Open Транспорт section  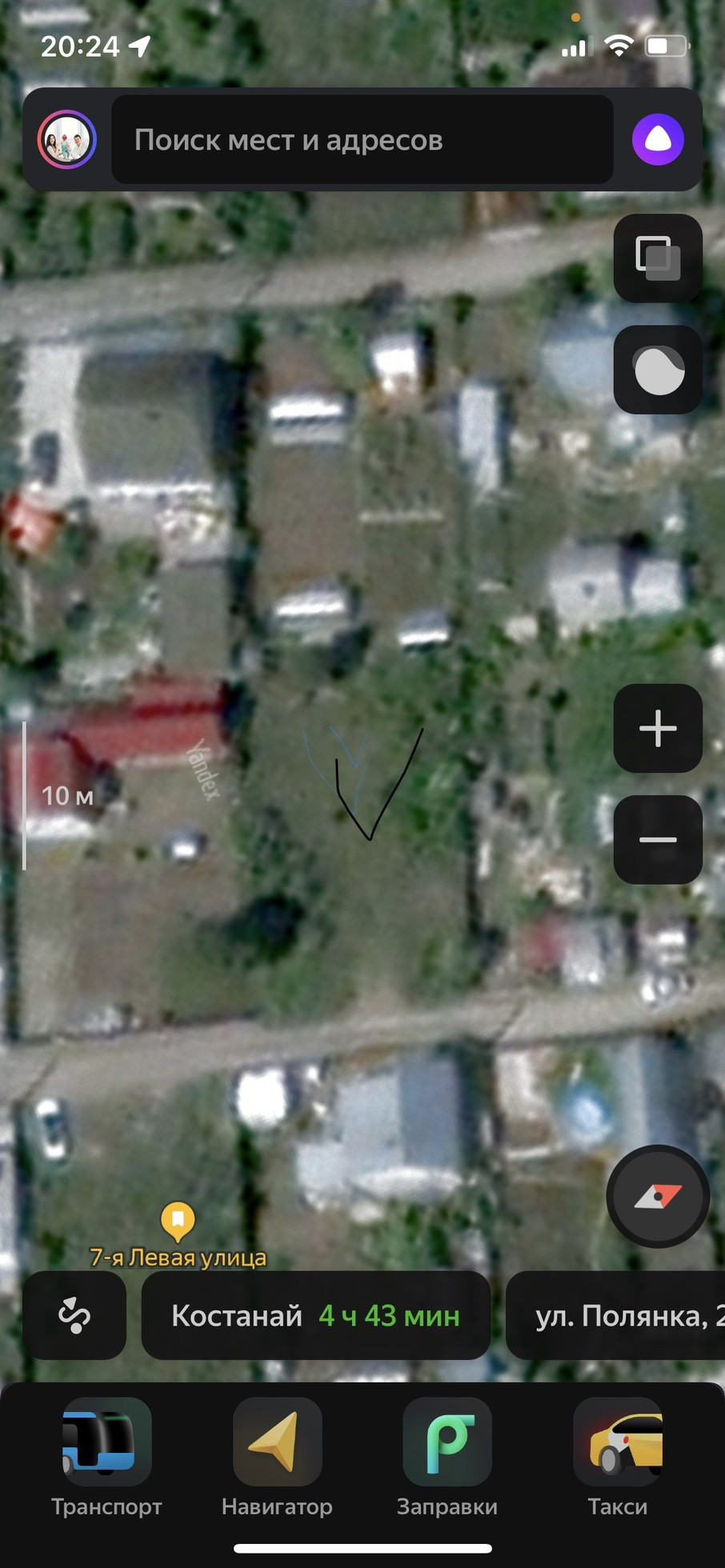click(x=106, y=1458)
